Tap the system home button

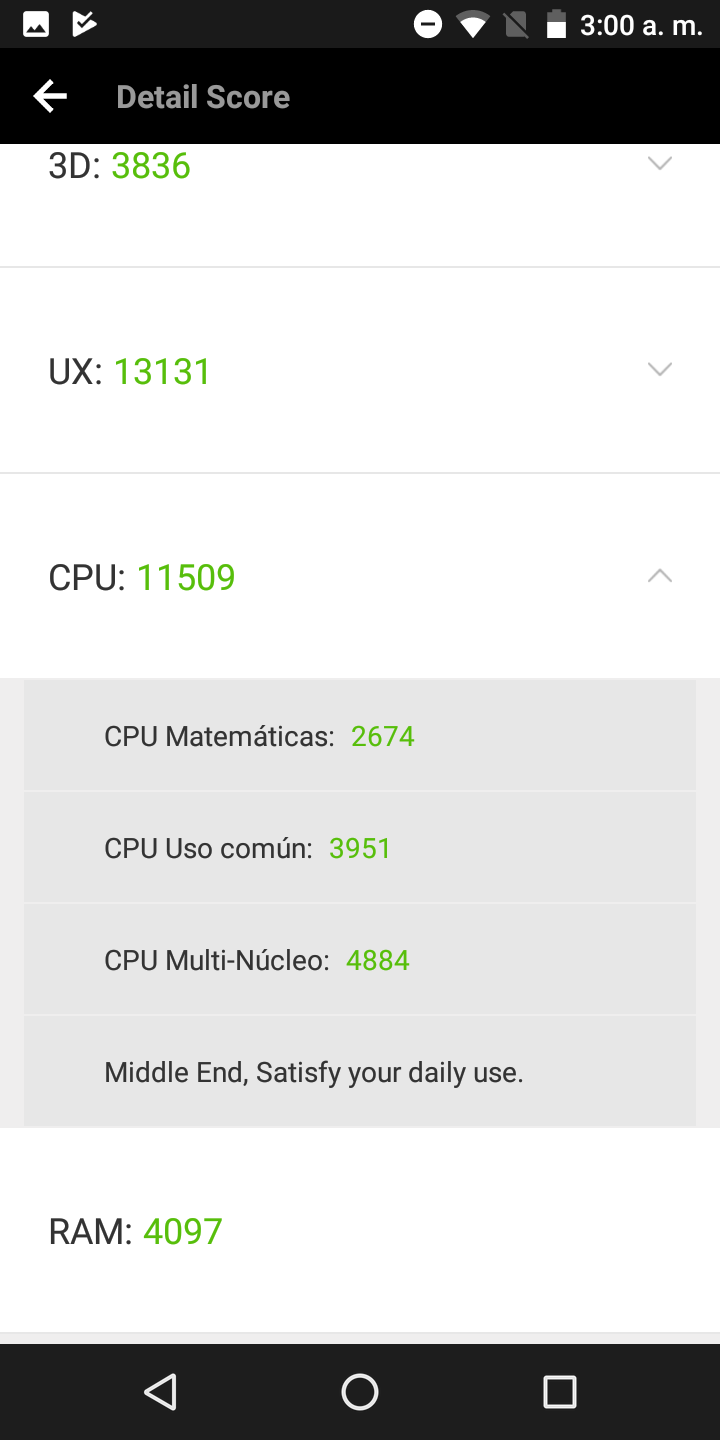pos(360,1391)
